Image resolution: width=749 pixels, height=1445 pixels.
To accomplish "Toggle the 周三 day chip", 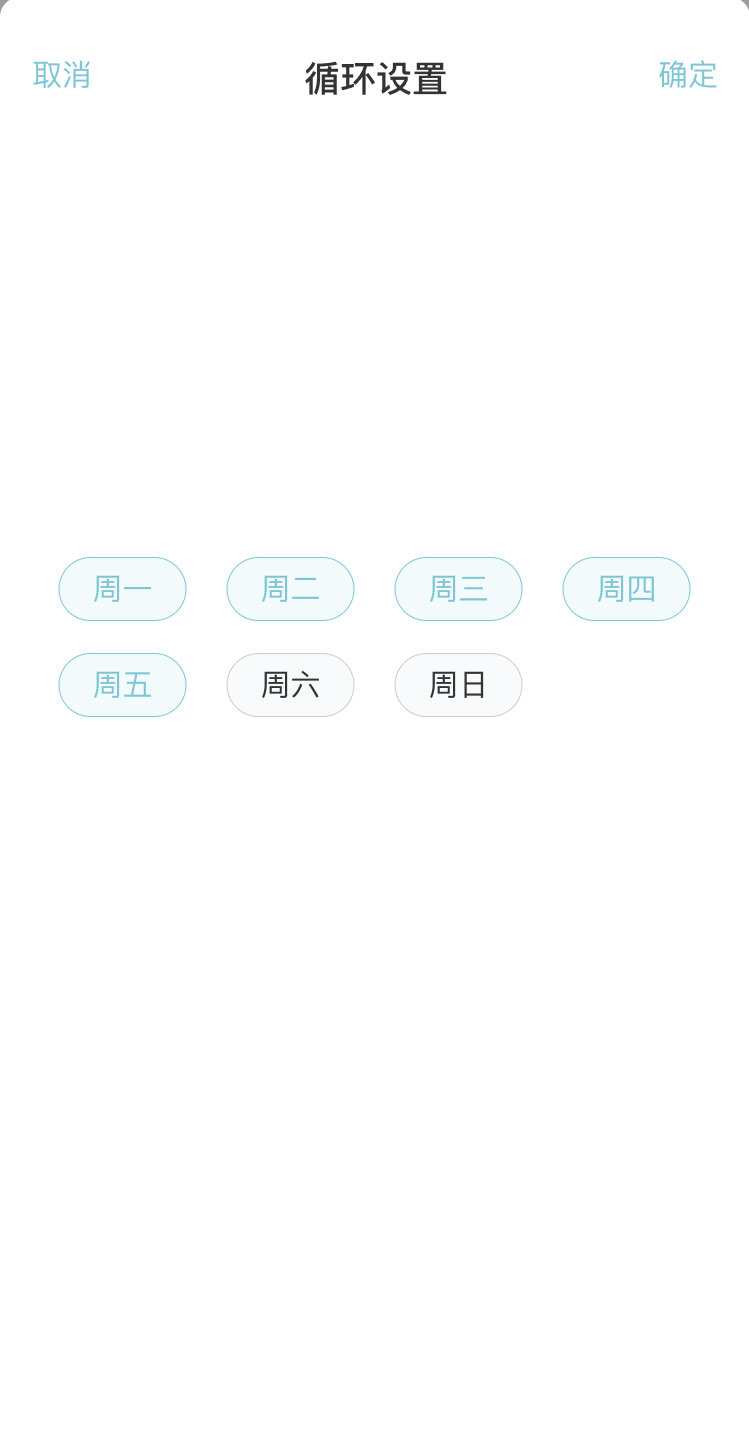I will 459,589.
